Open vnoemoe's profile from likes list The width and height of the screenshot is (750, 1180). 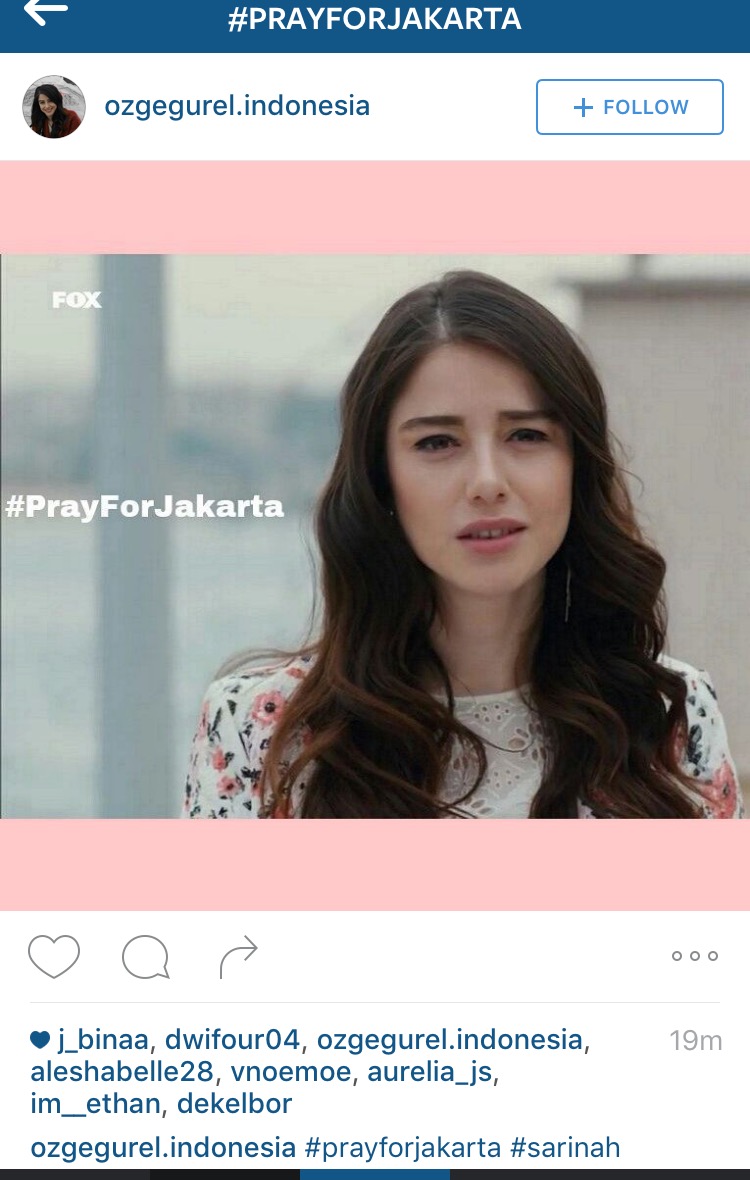coord(291,1072)
